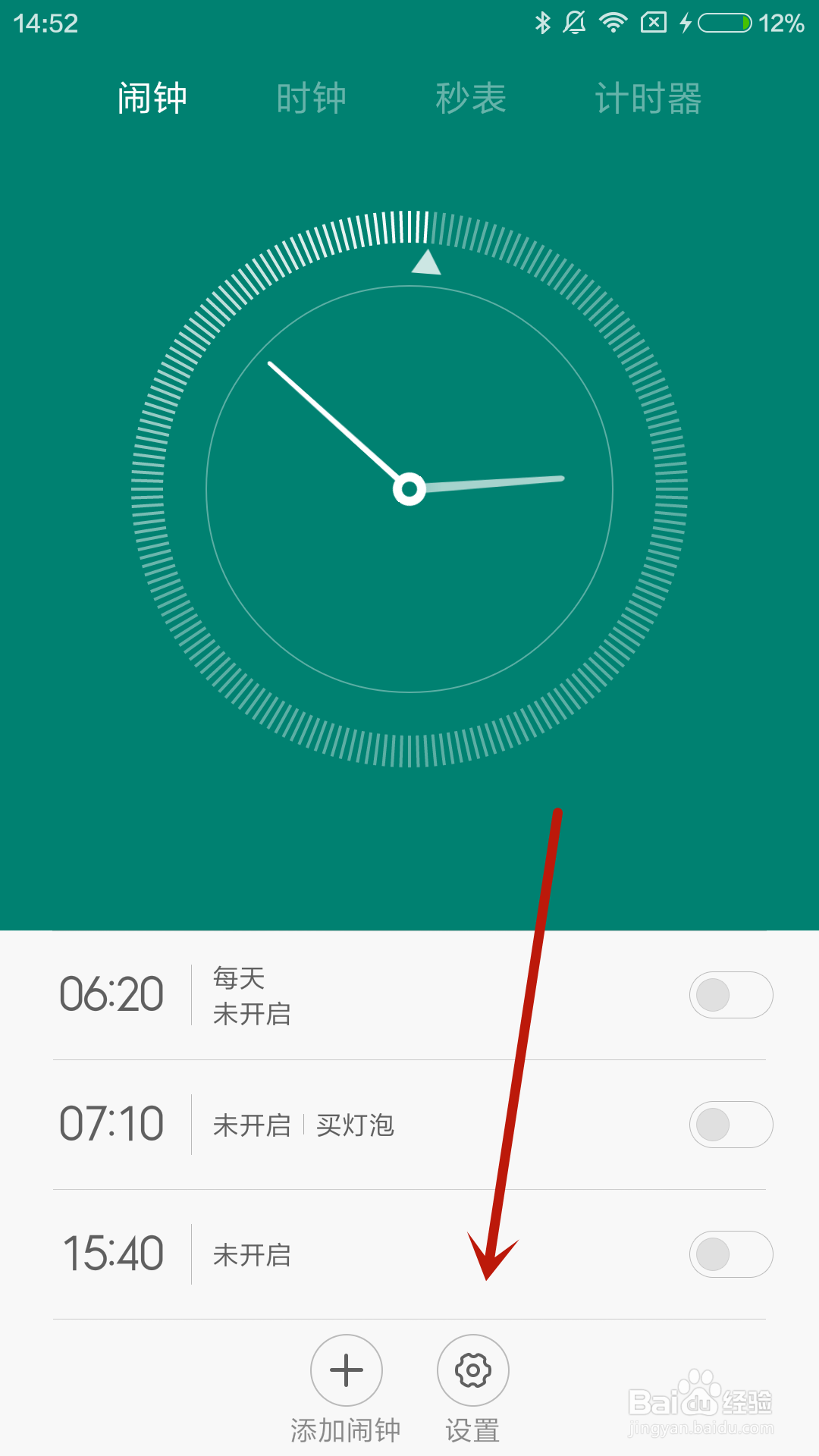Select the 秒表 stopwatch tab
The height and width of the screenshot is (1456, 819).
click(x=472, y=97)
